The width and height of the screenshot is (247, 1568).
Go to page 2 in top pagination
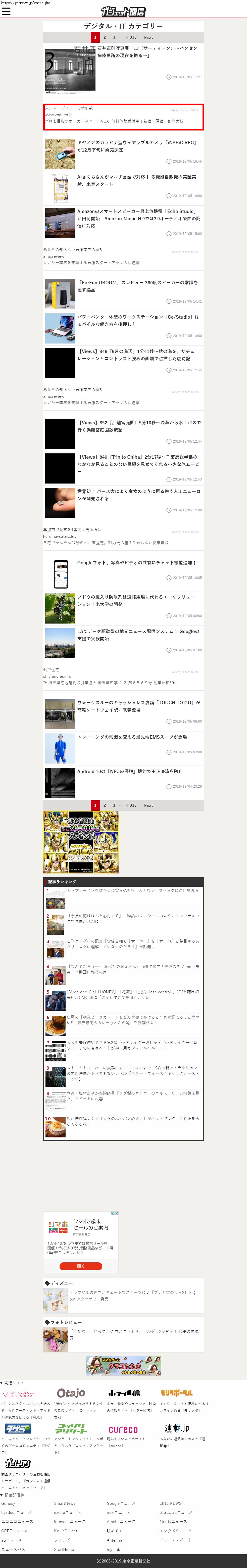click(x=104, y=37)
